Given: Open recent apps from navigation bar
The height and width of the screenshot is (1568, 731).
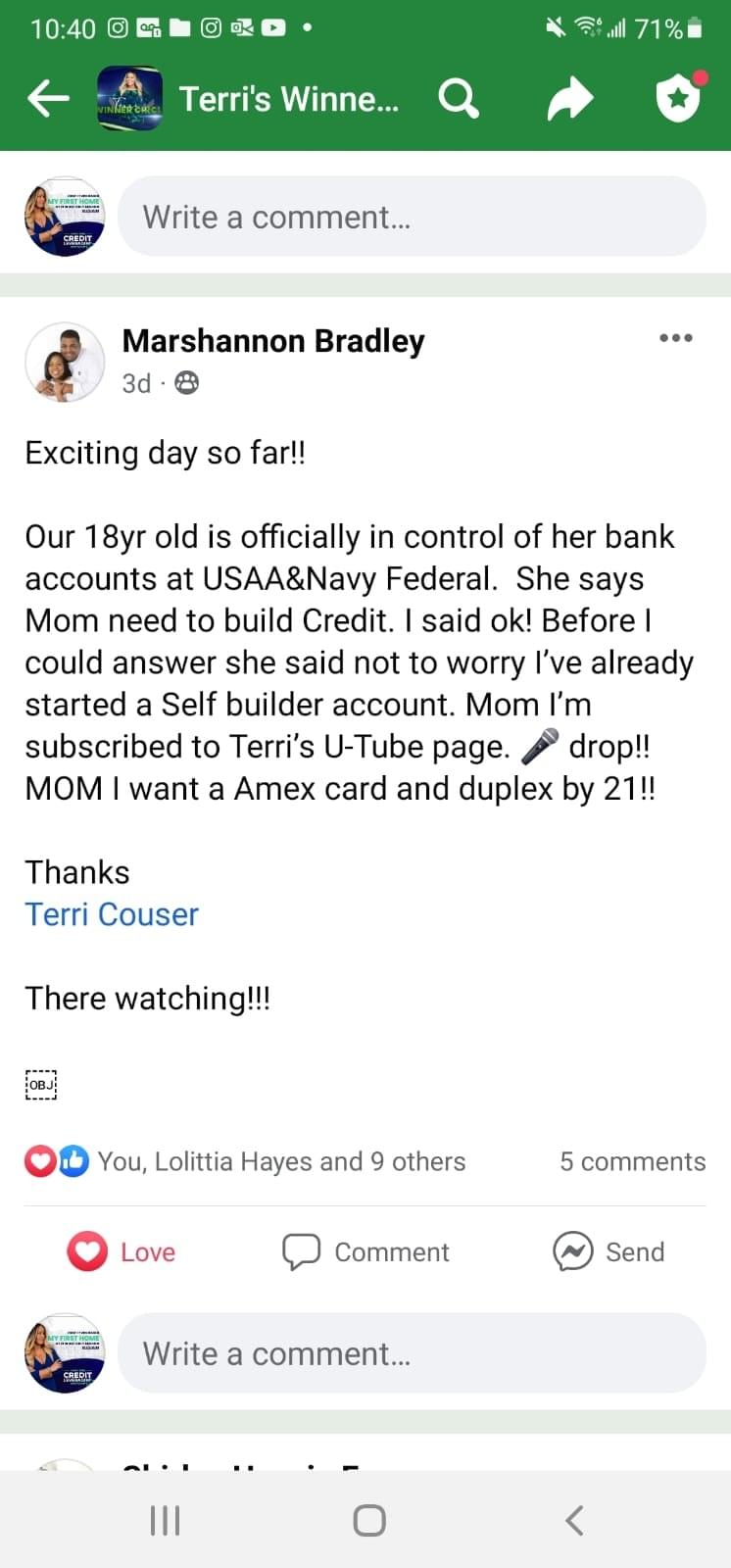Looking at the screenshot, I should click(x=165, y=1520).
